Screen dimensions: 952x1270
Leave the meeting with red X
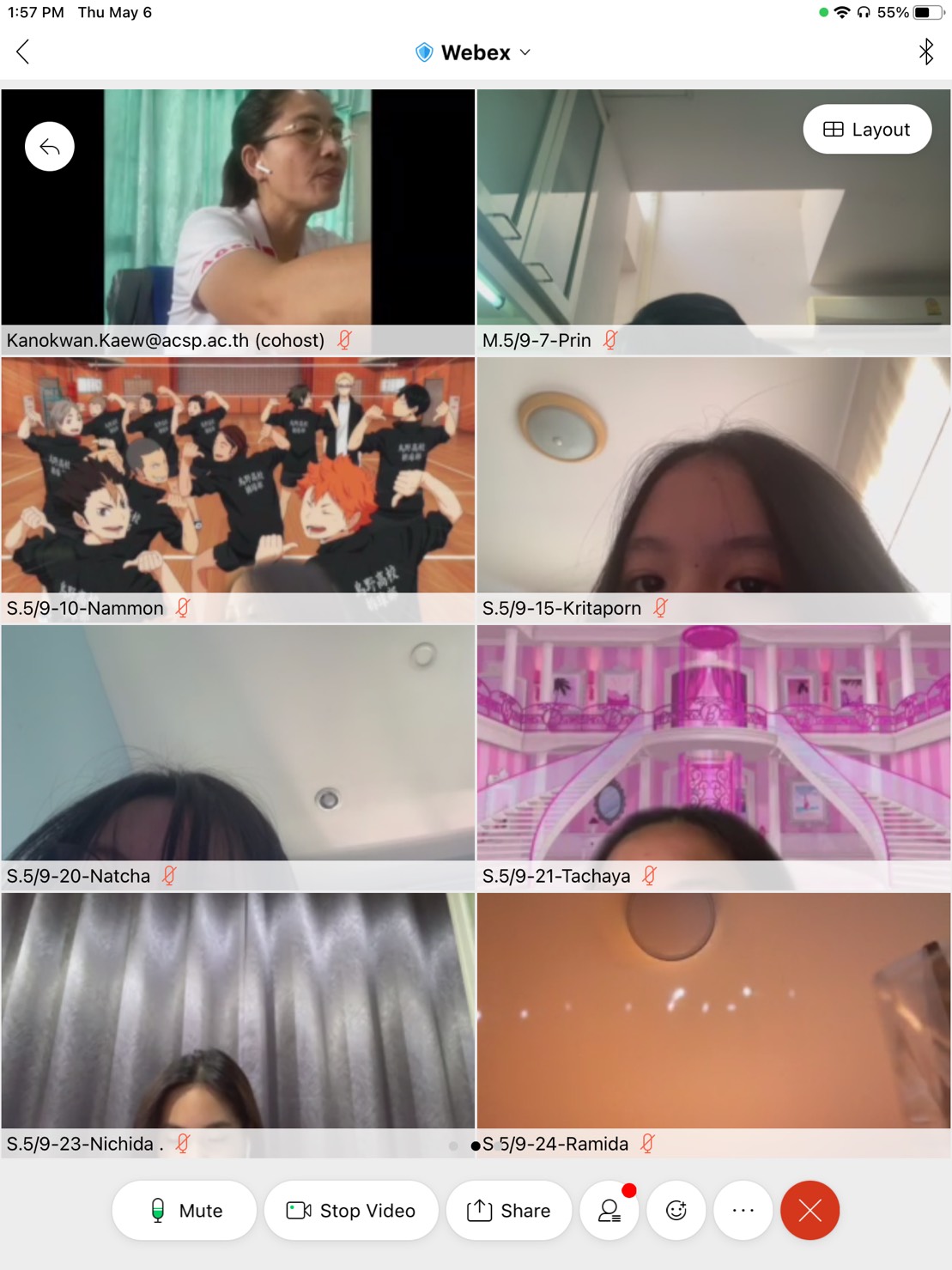[x=810, y=1210]
